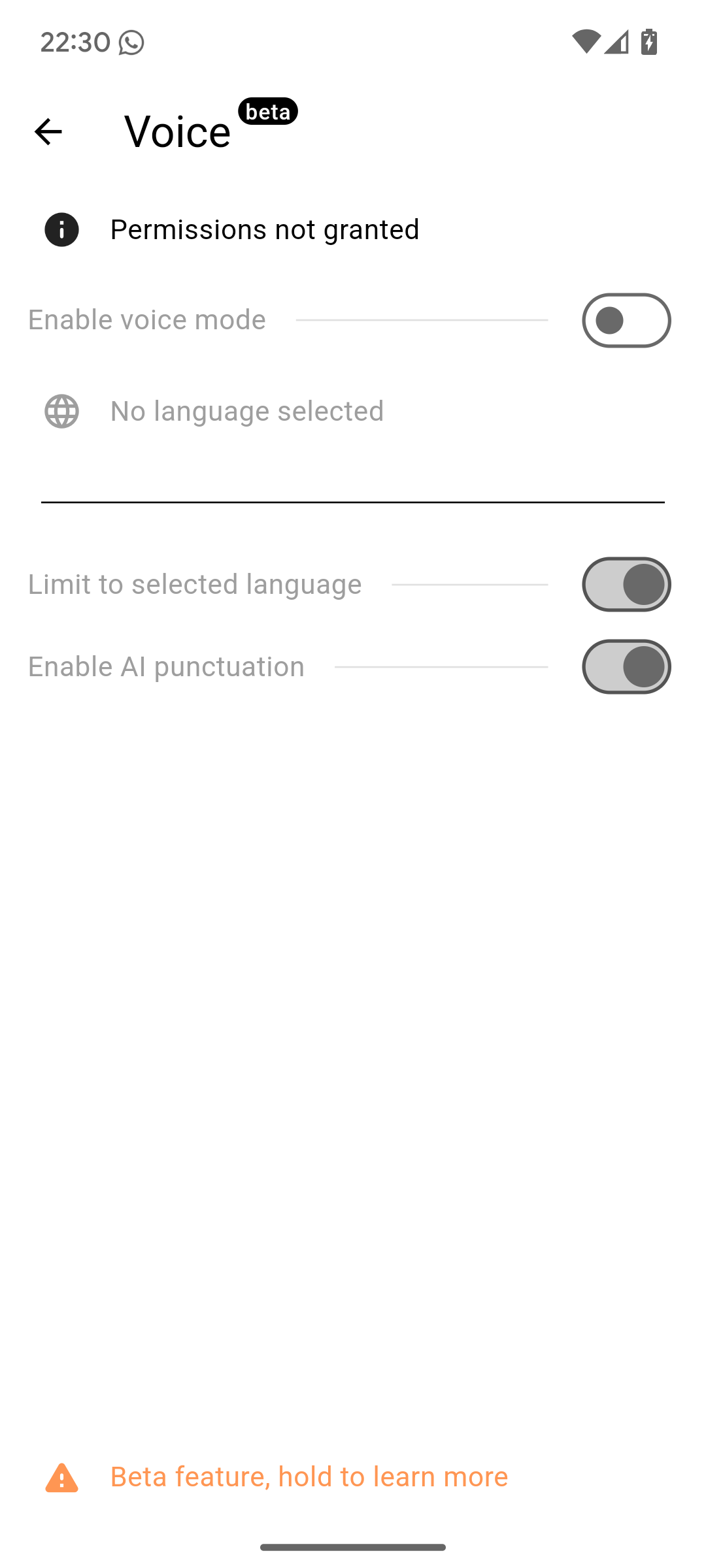Disable AI punctuation switch
The height and width of the screenshot is (1568, 706).
coord(626,666)
